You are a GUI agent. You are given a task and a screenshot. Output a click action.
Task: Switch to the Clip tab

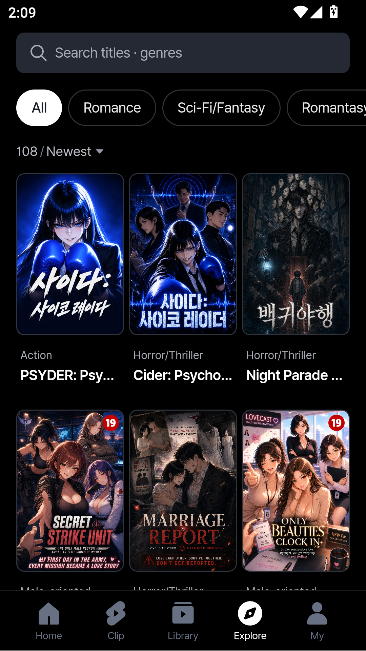pos(116,621)
